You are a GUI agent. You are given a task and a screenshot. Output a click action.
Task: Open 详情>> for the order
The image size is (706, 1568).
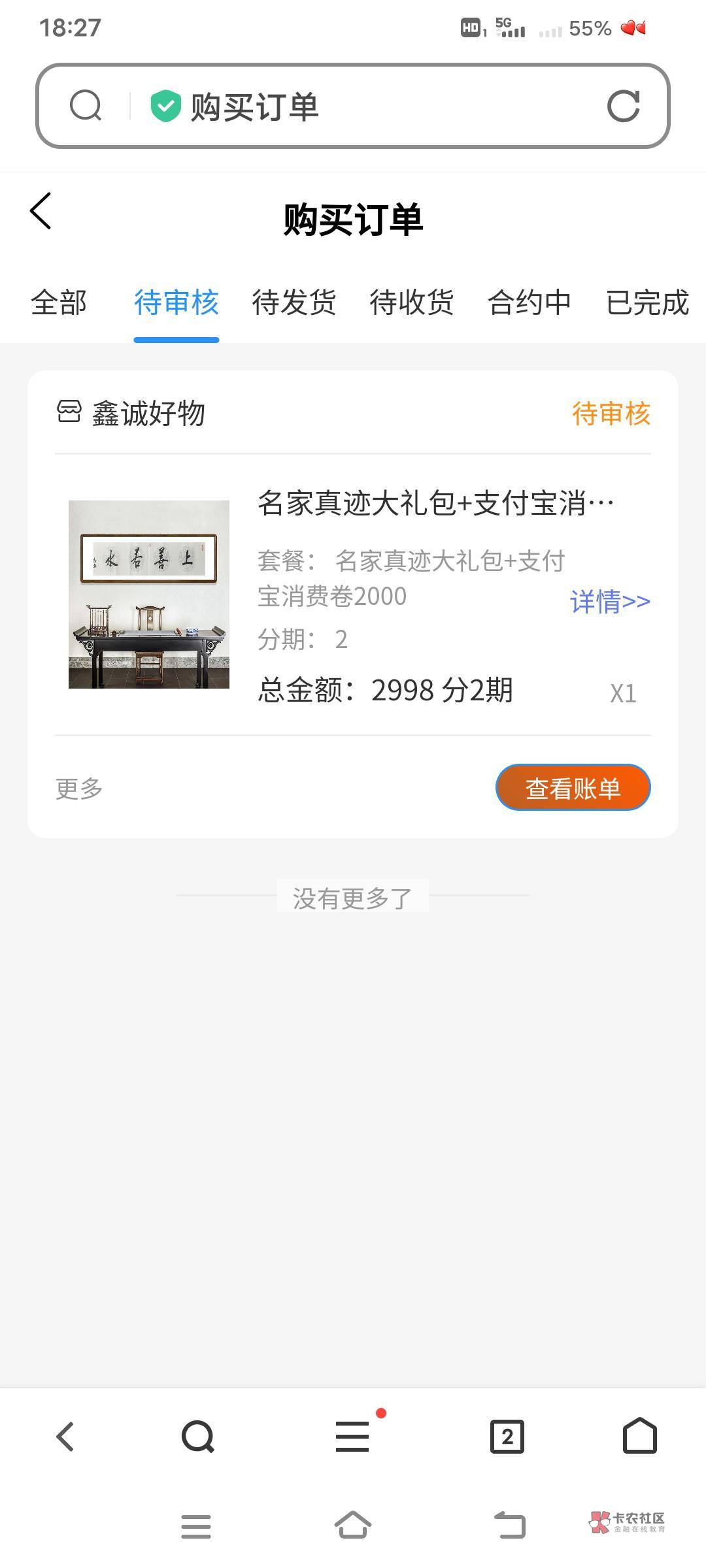point(610,601)
